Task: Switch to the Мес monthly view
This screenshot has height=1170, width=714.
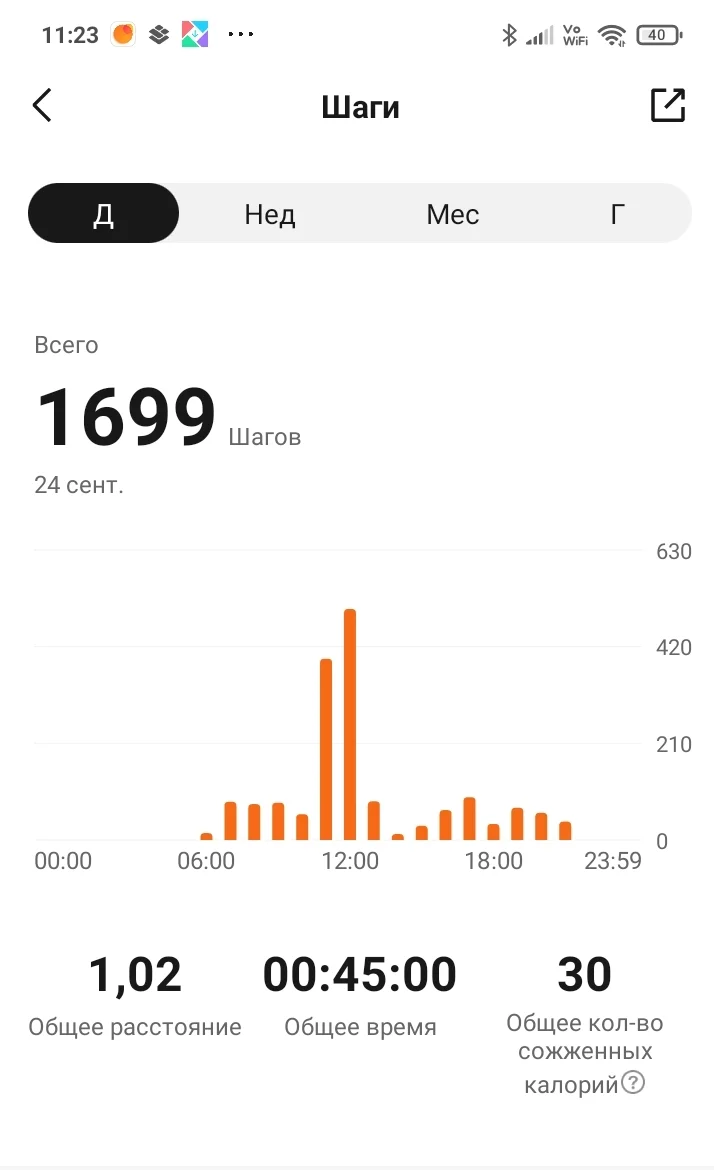Action: coord(452,214)
